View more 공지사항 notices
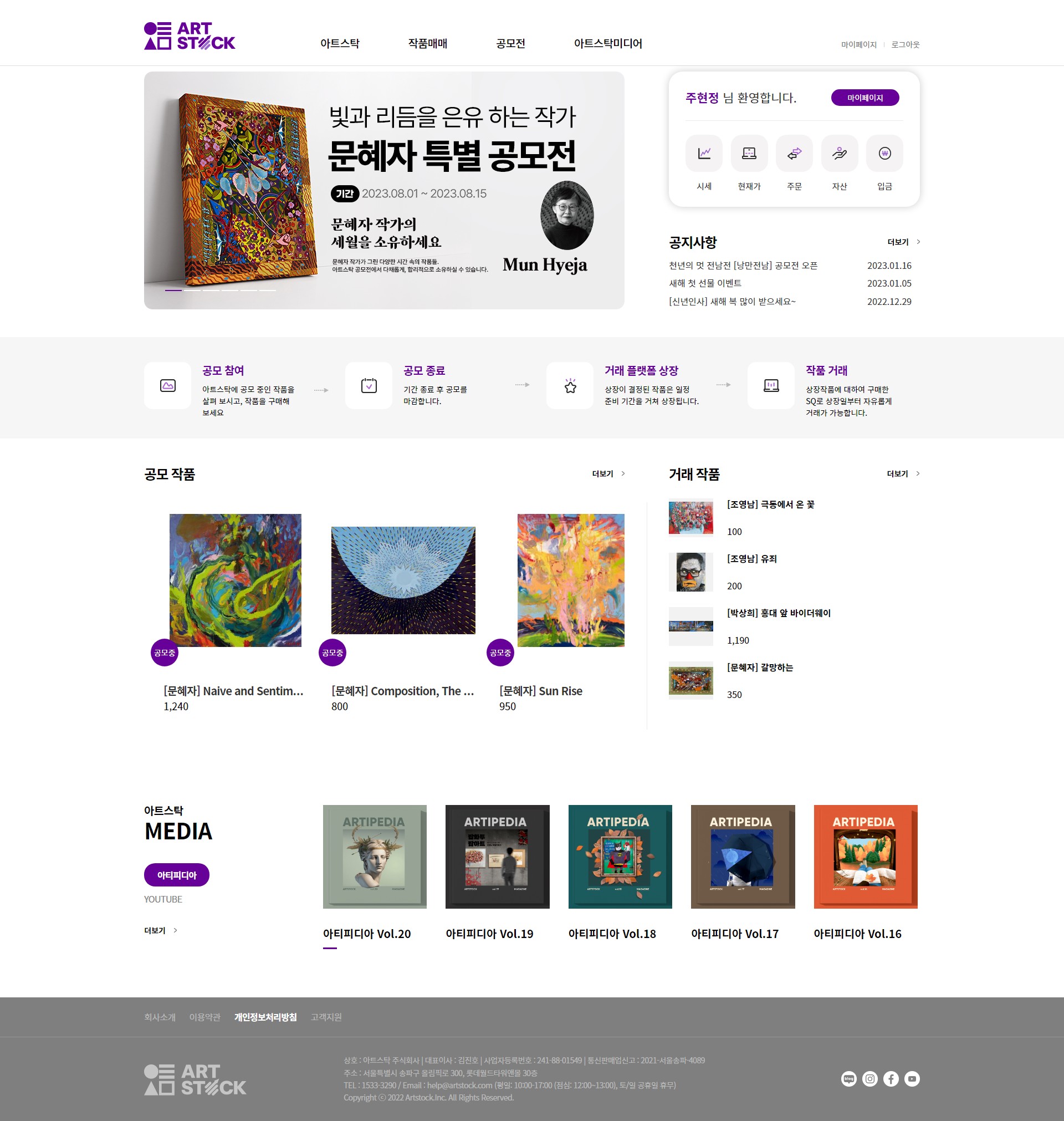Viewport: 1064px width, 1121px height. click(903, 242)
